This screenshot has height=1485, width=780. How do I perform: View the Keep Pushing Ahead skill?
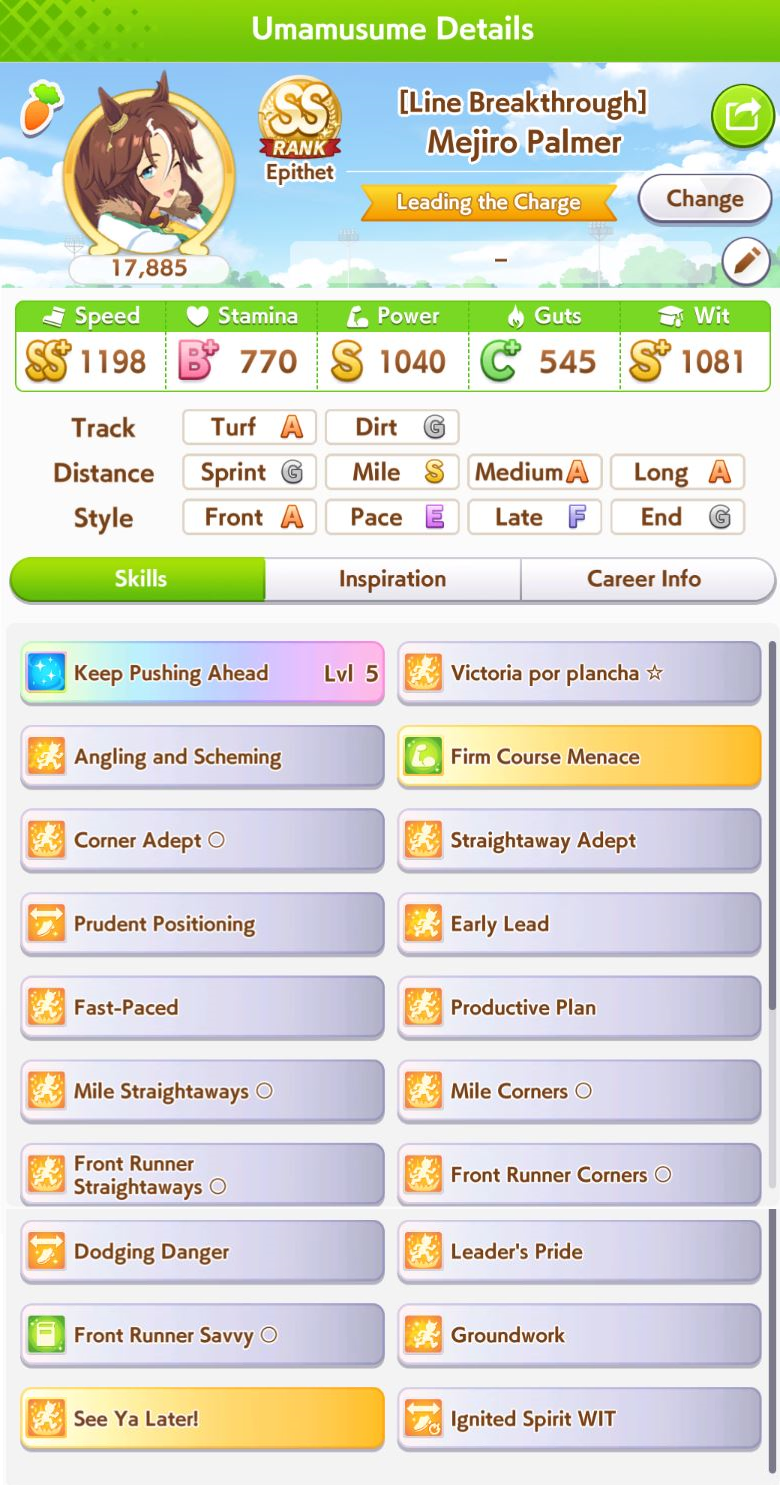click(x=202, y=673)
